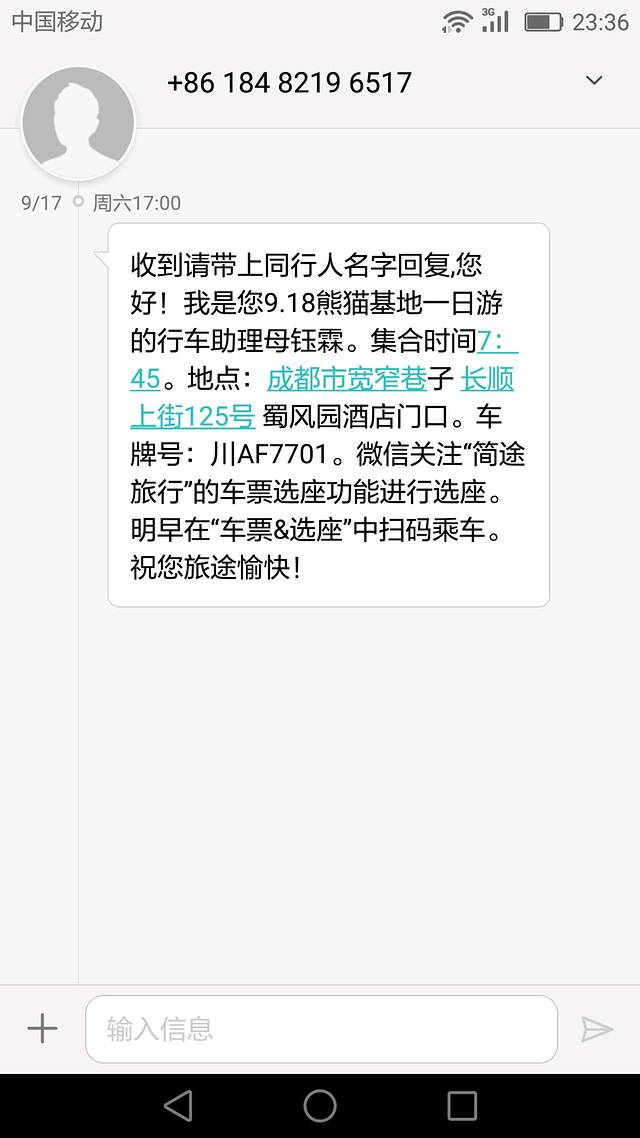Go back with the system back button
Viewport: 640px width, 1138px height.
click(178, 1105)
